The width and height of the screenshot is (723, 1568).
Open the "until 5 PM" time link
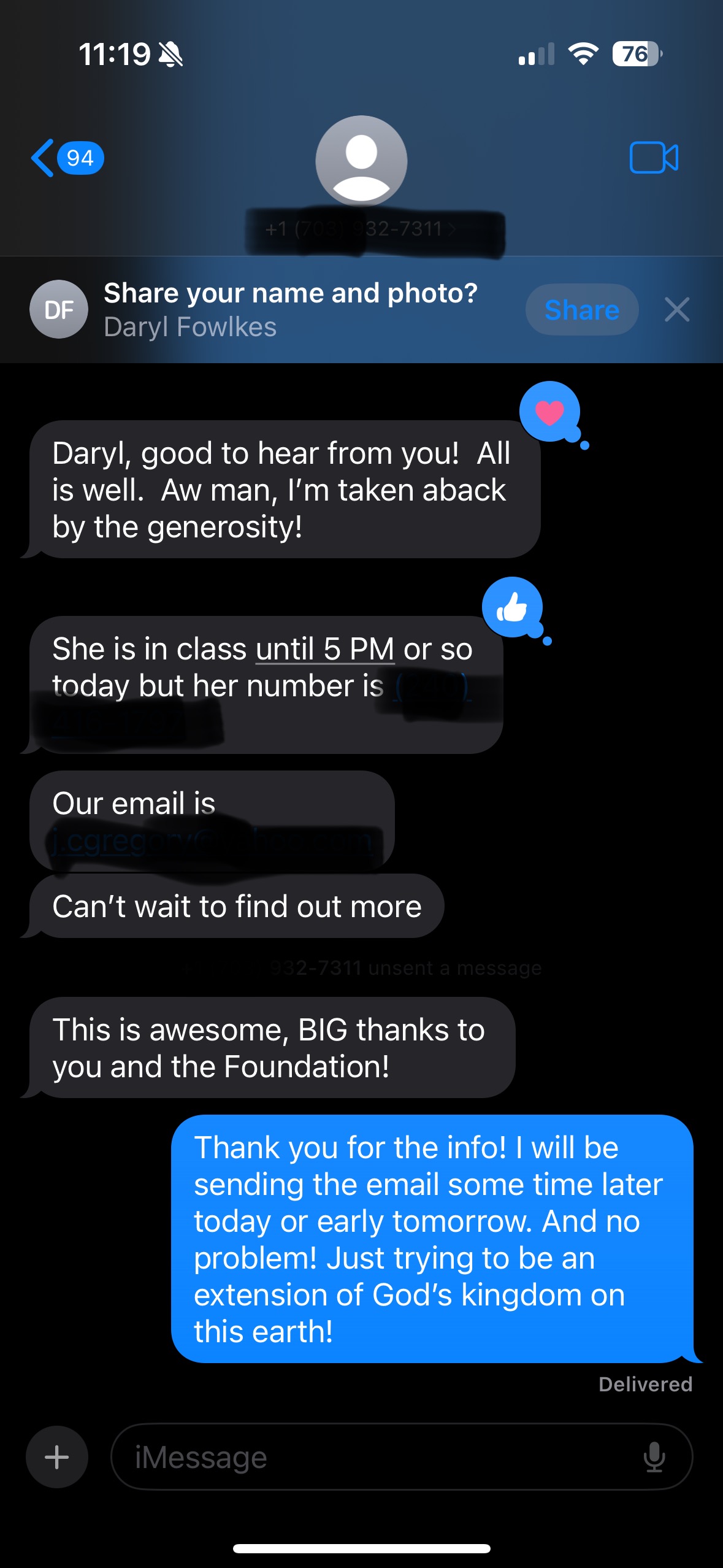pos(324,649)
